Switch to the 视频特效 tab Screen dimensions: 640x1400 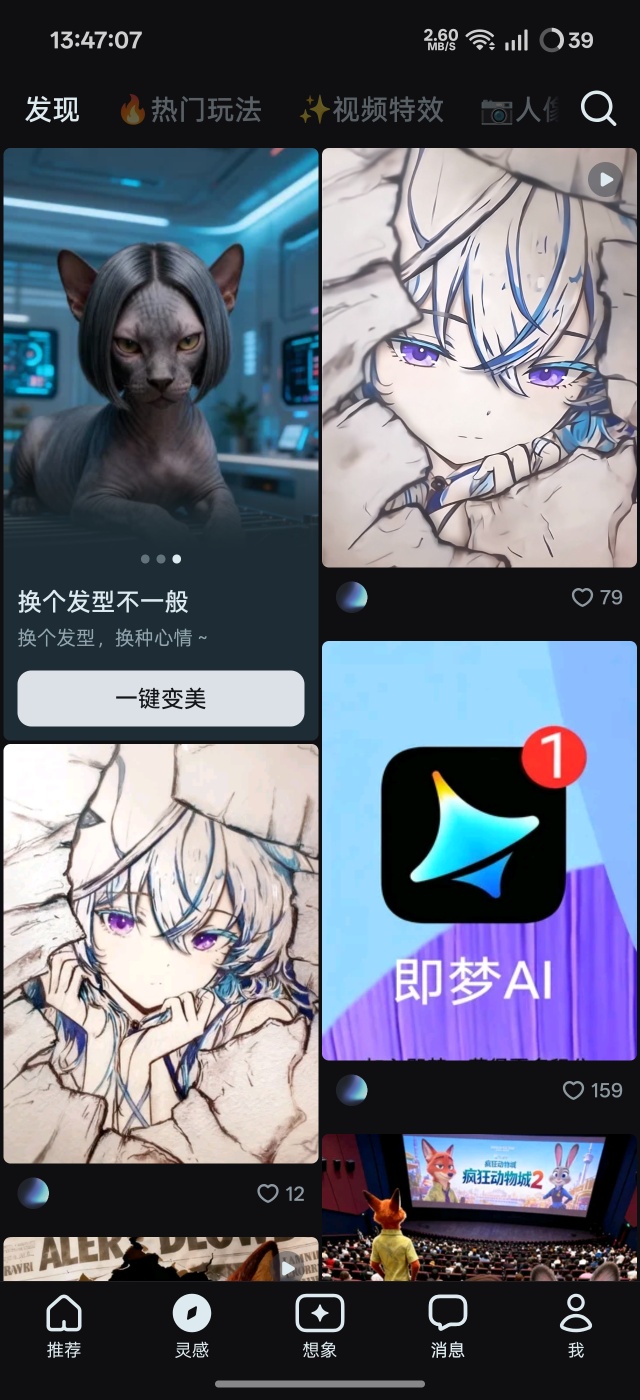point(371,109)
